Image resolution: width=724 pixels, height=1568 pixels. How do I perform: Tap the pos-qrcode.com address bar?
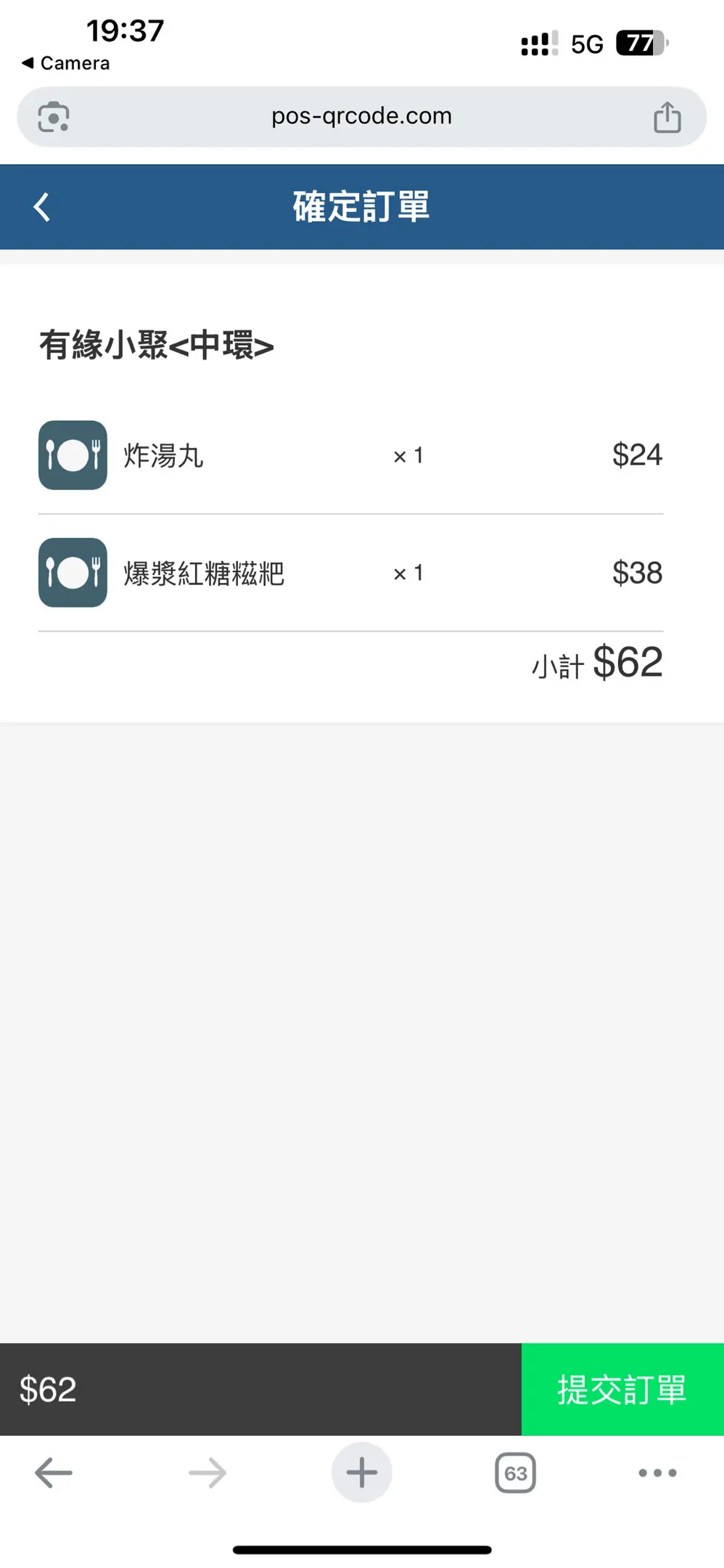361,116
